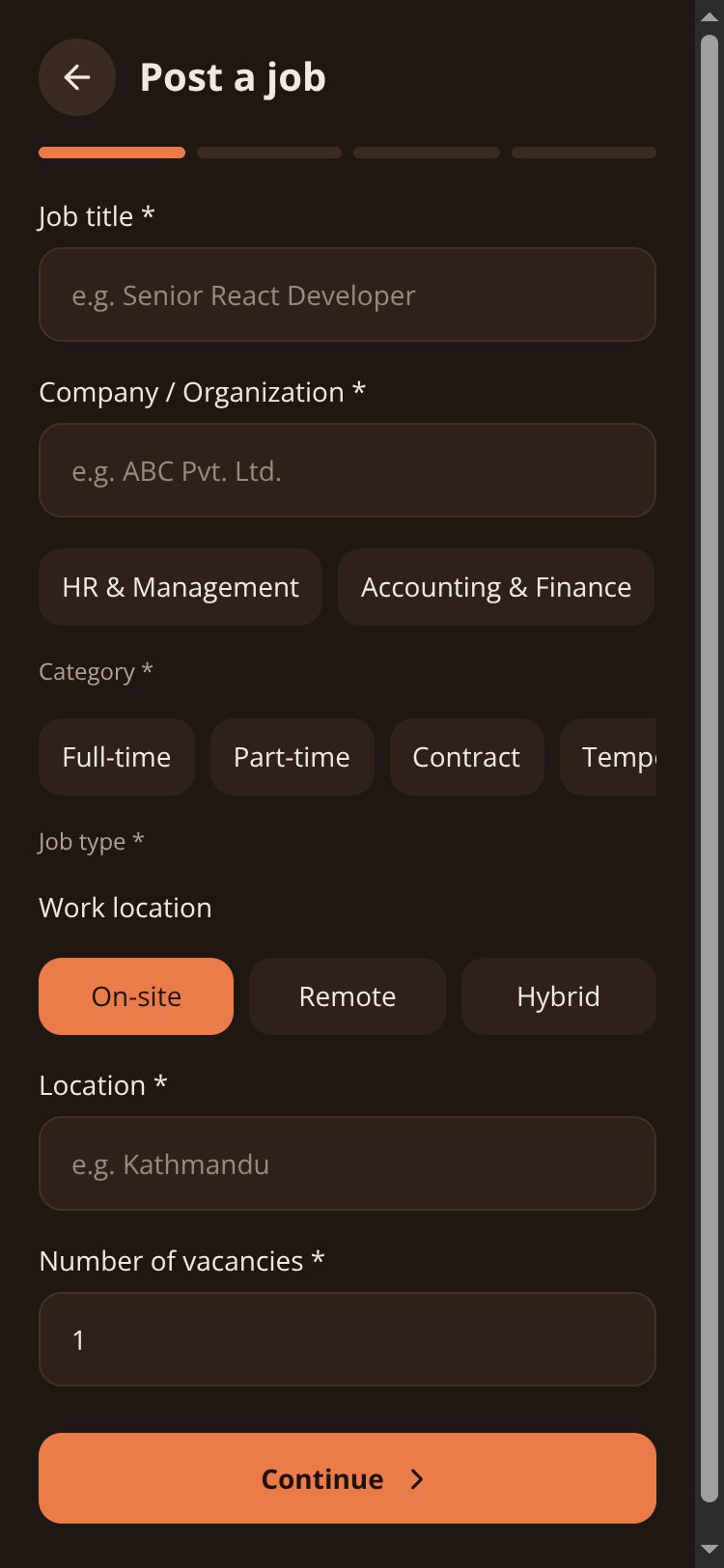This screenshot has width=724, height=1568.
Task: Edit the Number of vacancies field
Action: [x=348, y=1339]
